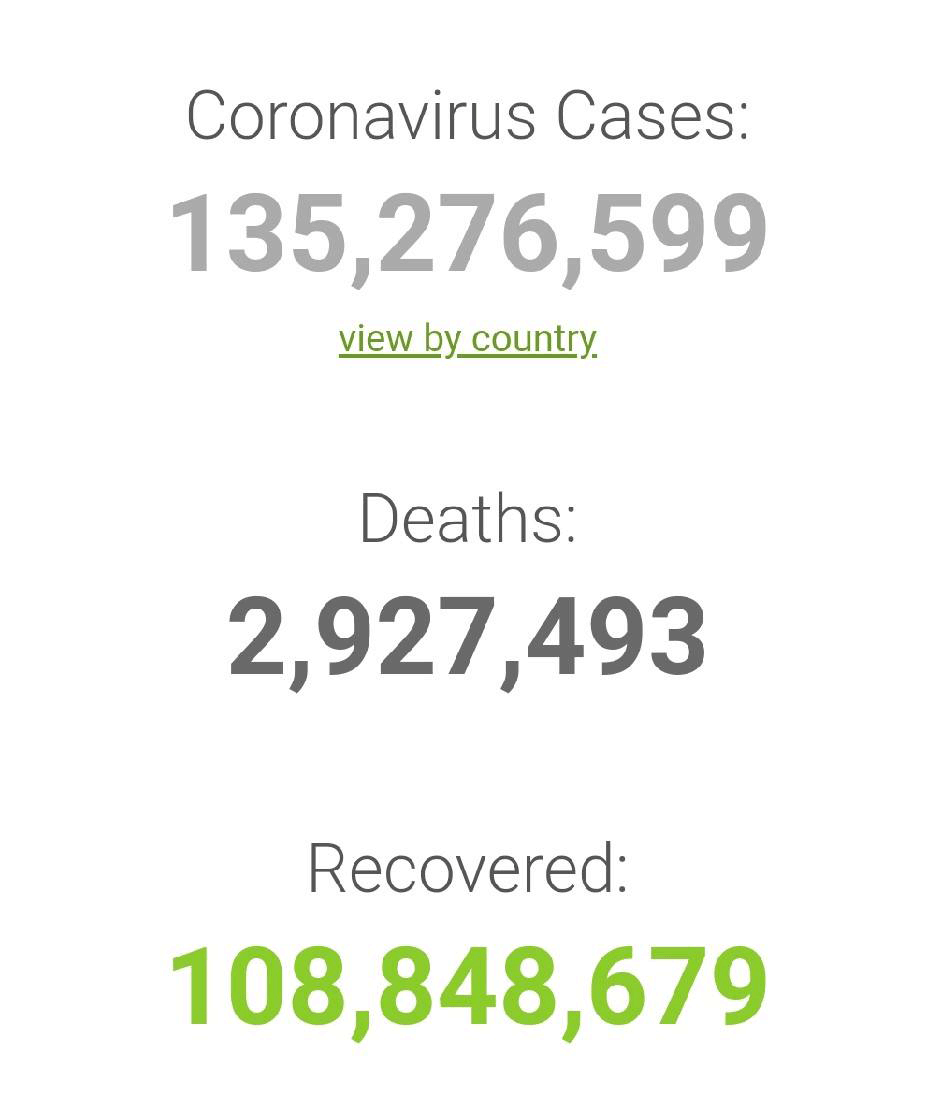Open the view by country link
The height and width of the screenshot is (1120, 935).
[467, 339]
